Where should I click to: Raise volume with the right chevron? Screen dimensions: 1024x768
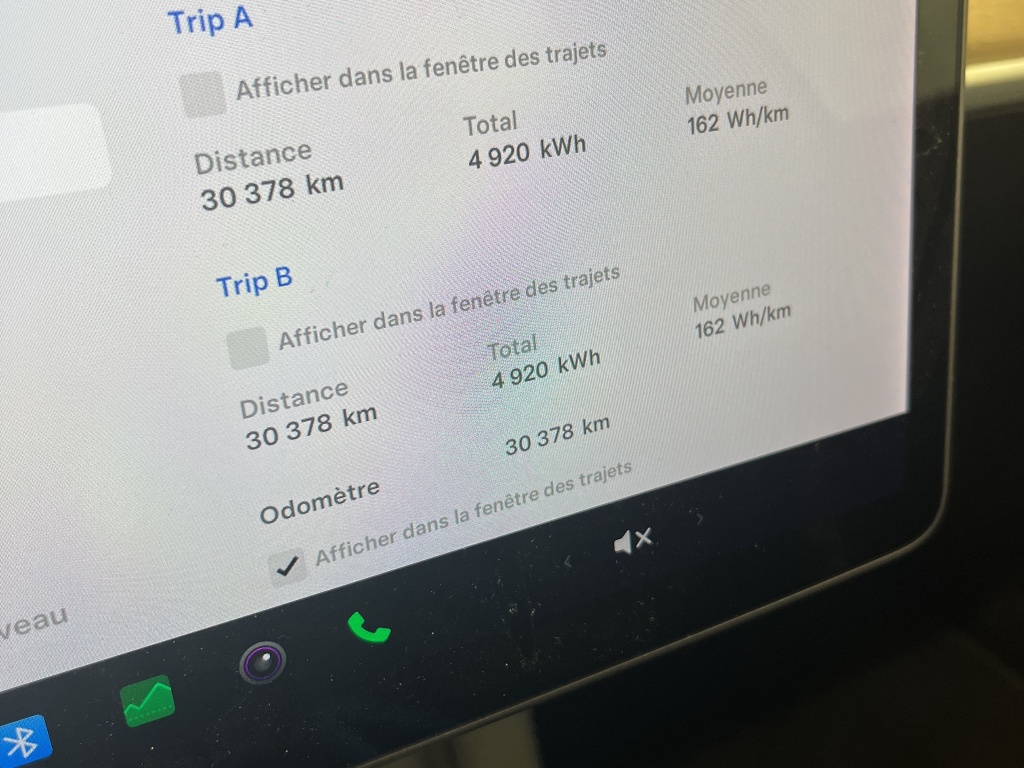pos(699,519)
